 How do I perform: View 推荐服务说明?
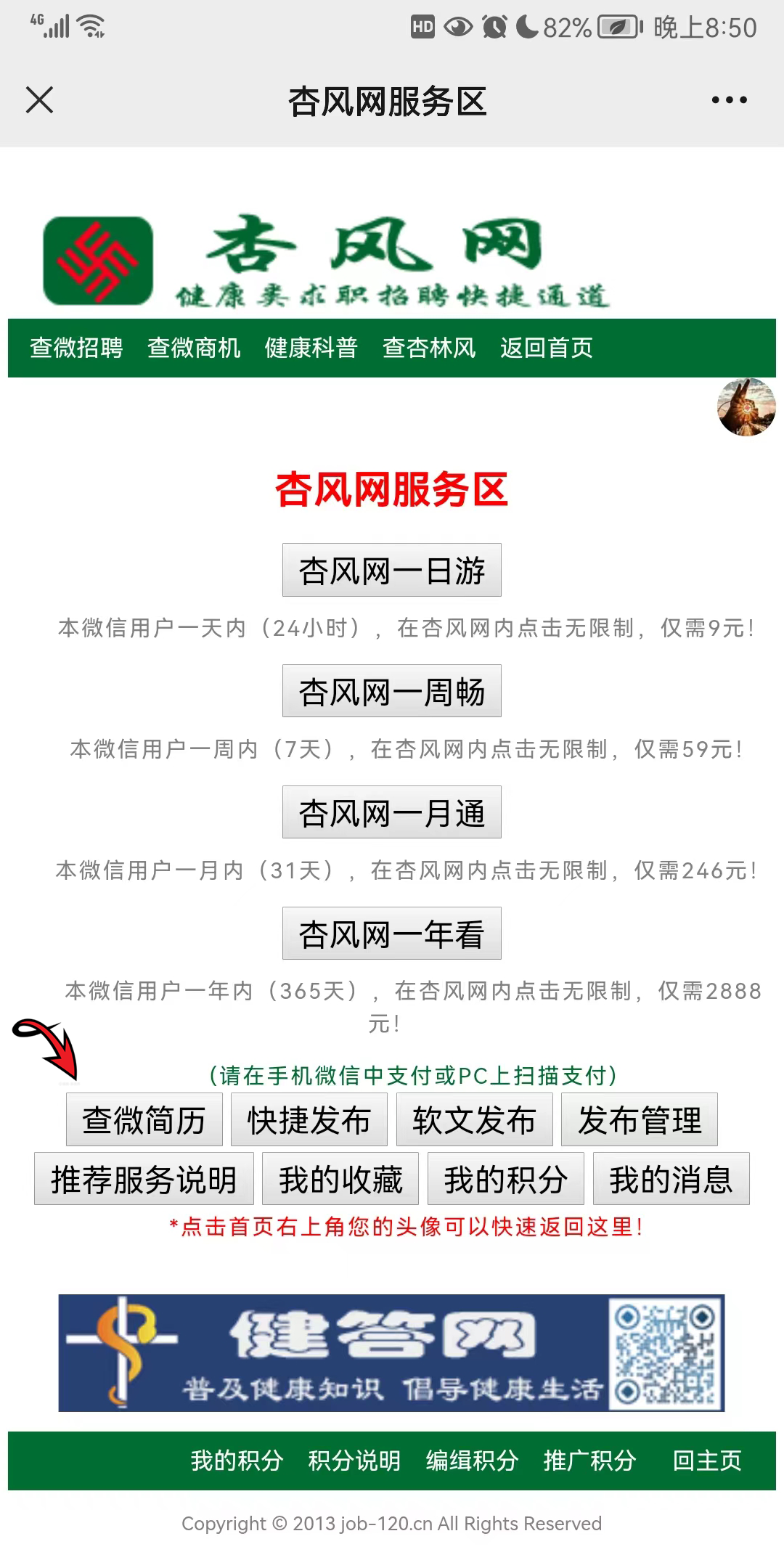(144, 1179)
